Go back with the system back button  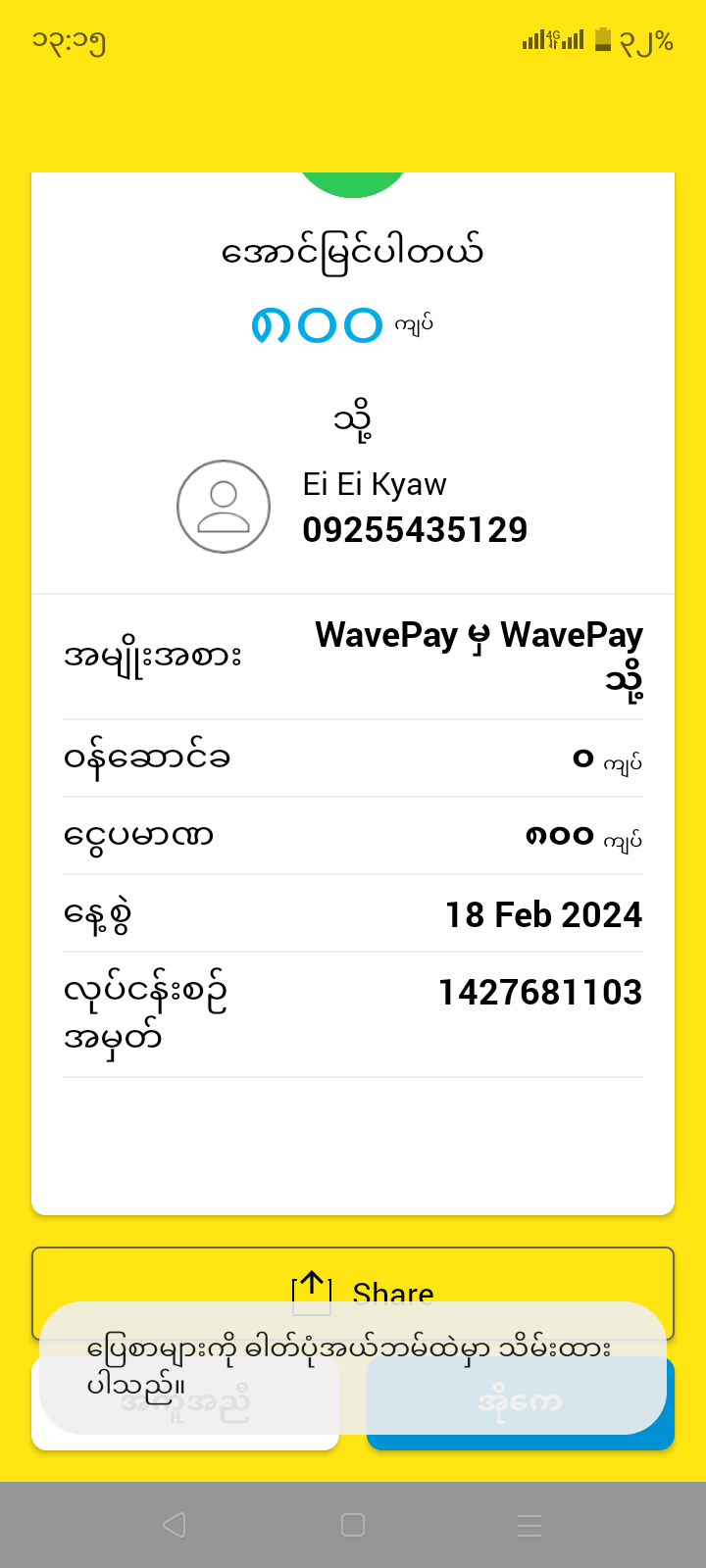coord(175,1525)
